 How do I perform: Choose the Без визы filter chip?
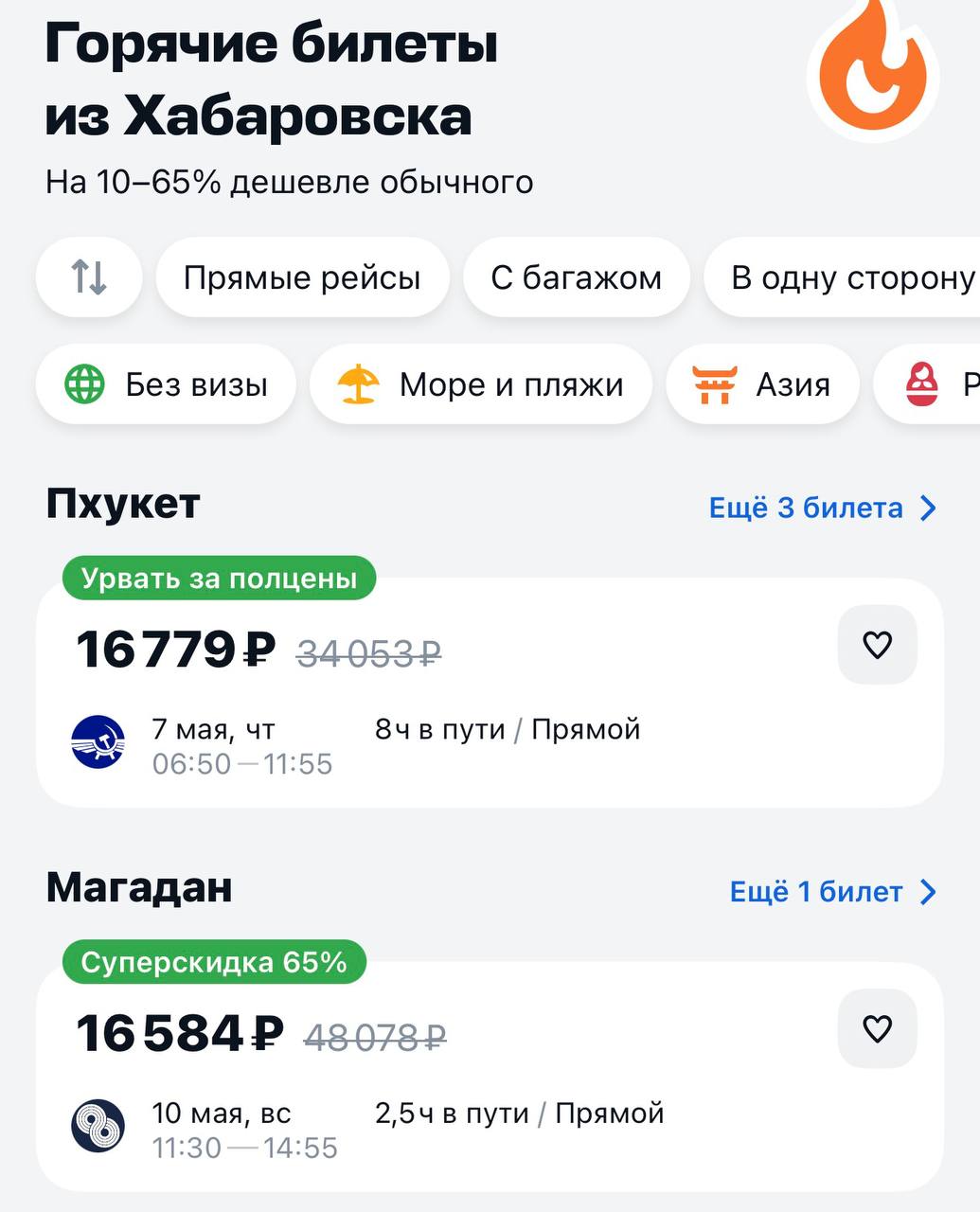[x=167, y=385]
